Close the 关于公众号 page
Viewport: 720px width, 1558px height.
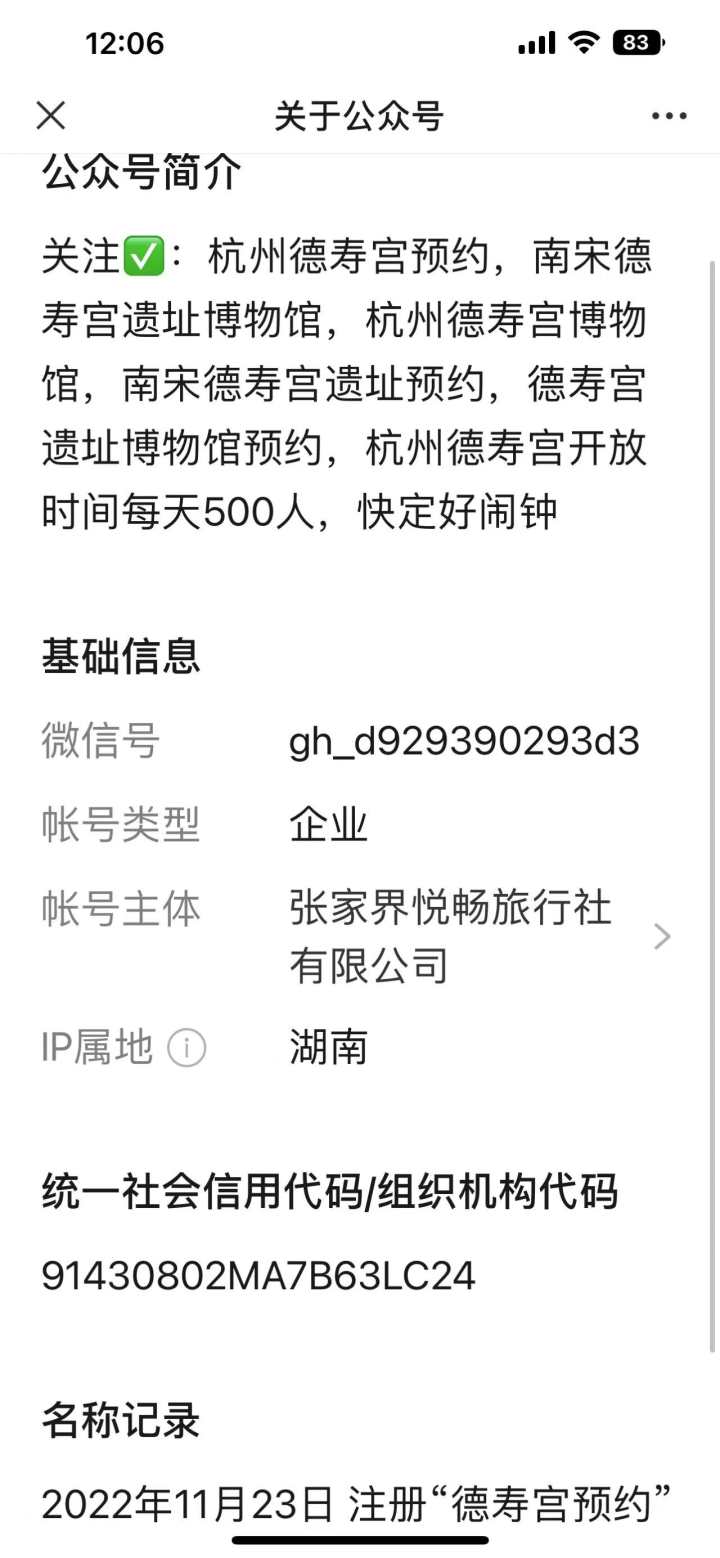51,116
